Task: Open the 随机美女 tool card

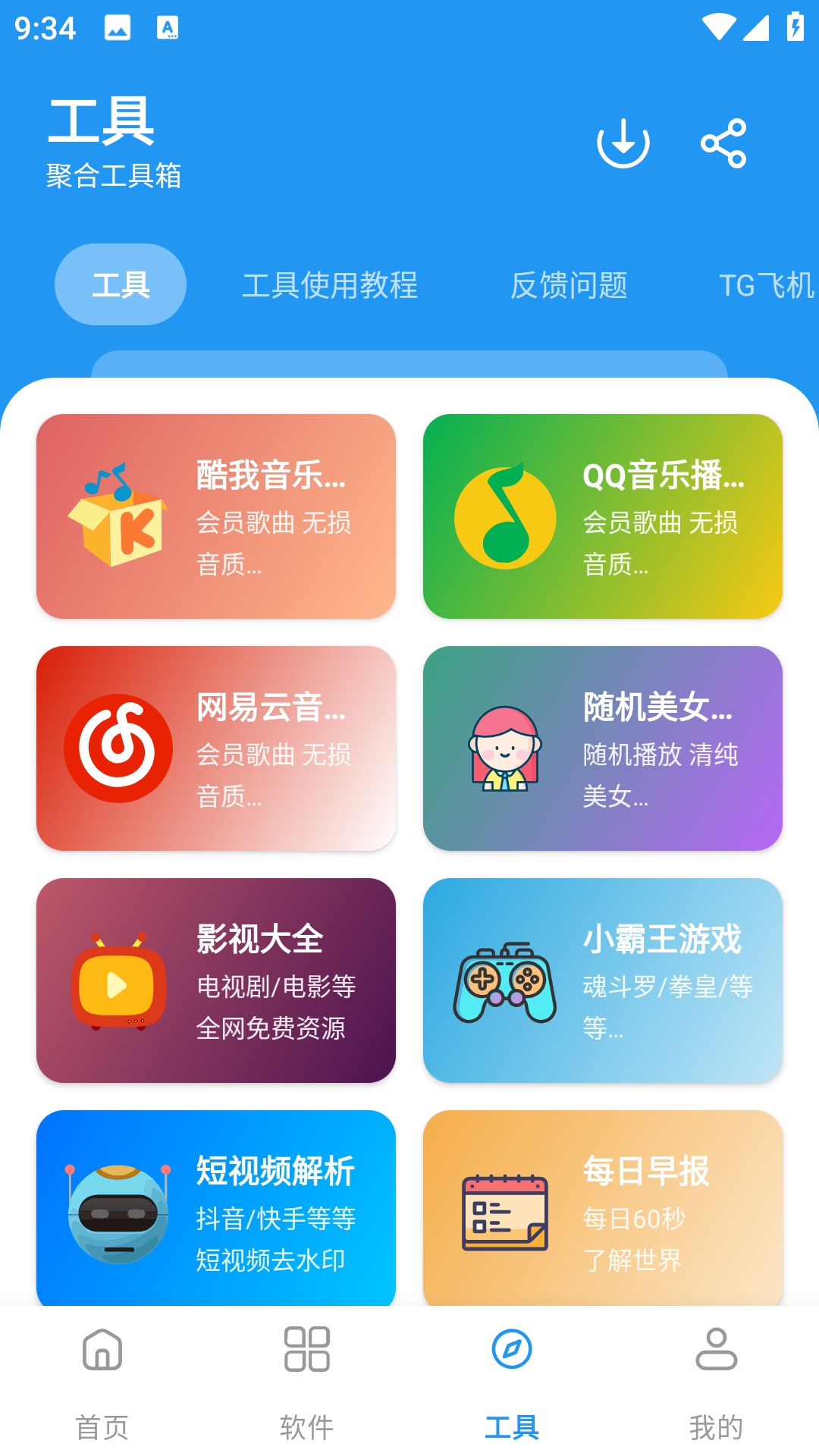Action: 603,748
